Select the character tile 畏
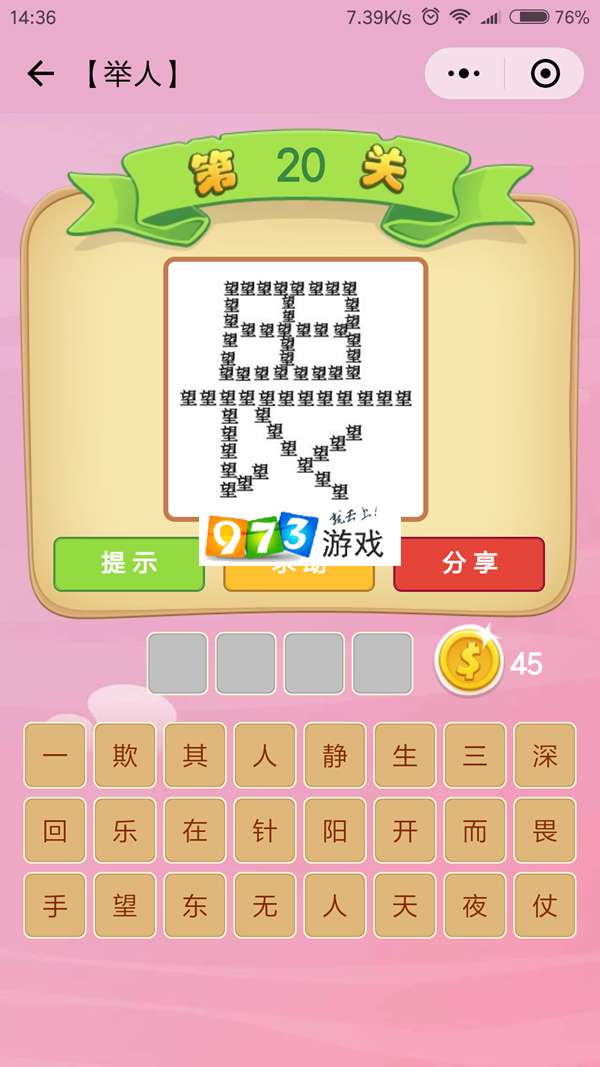This screenshot has width=600, height=1067. 545,831
